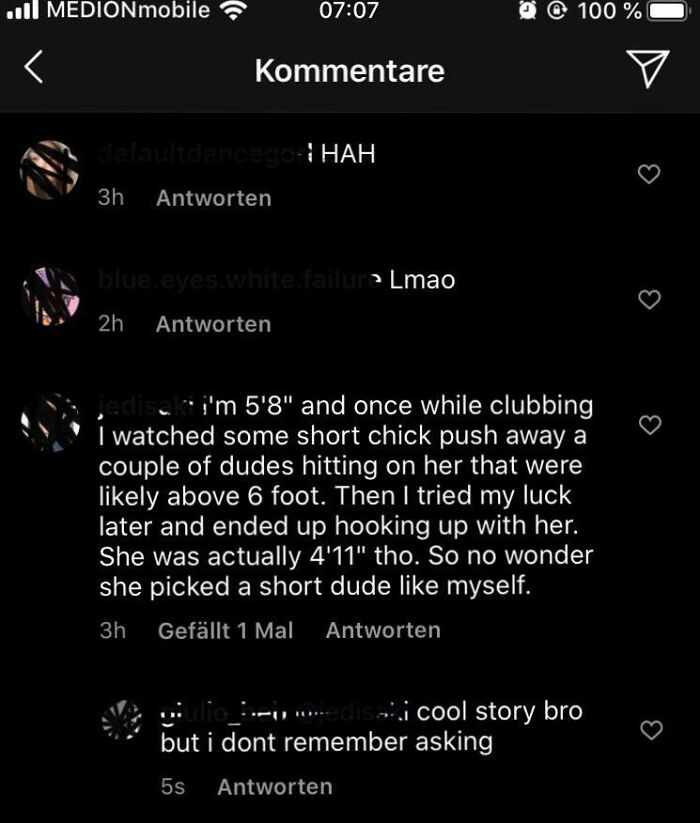Open avatar of the clubbing story commenter
This screenshot has width=700, height=823.
pos(49,422)
